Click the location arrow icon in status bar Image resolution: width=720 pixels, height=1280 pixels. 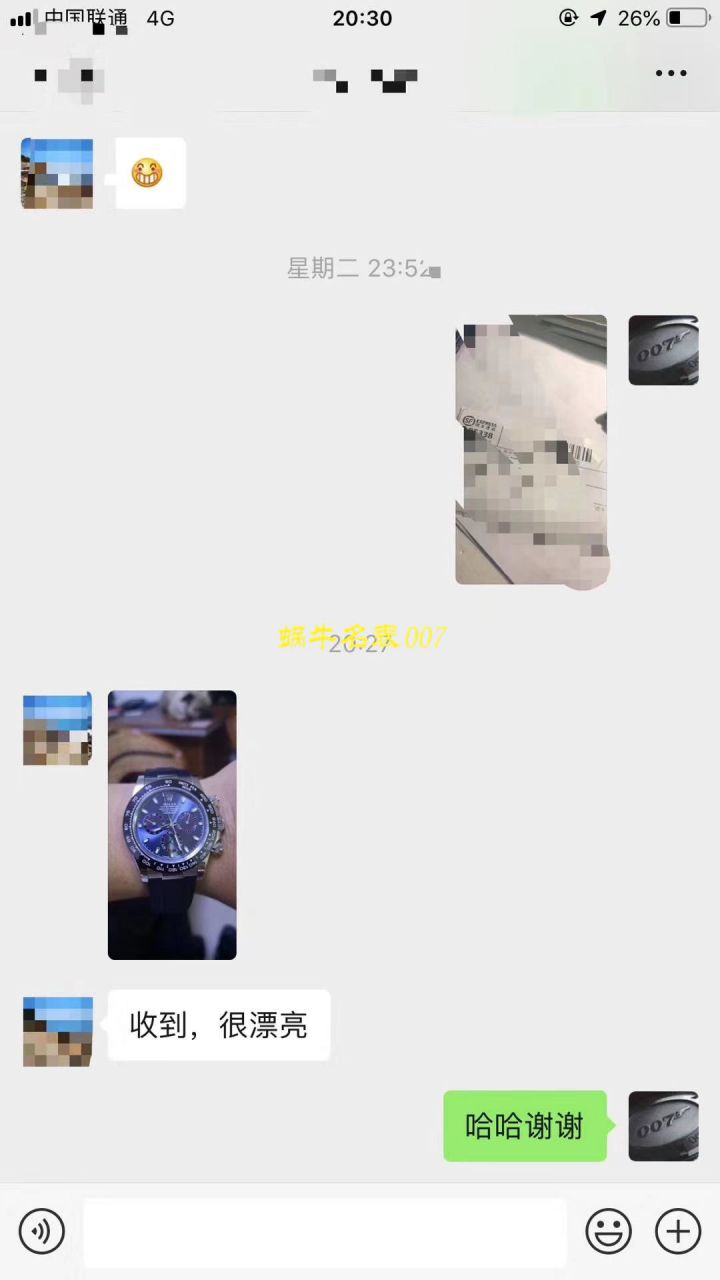[x=598, y=17]
